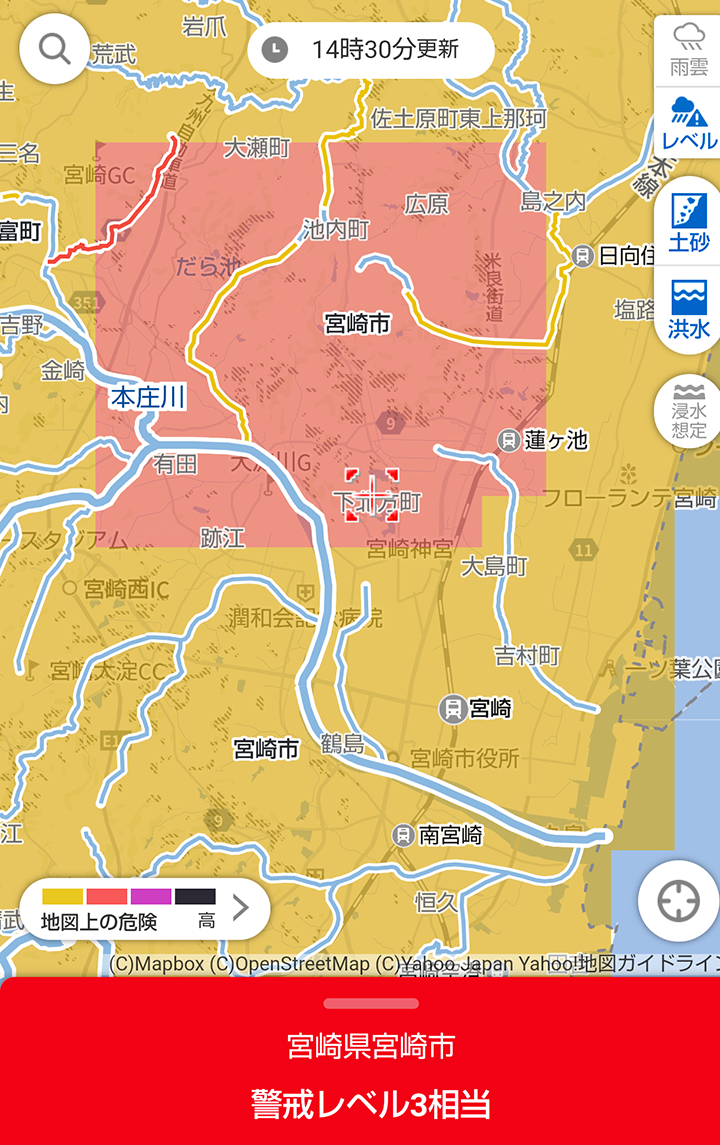Show the 洪水 flood risk layer

pyautogui.click(x=688, y=310)
